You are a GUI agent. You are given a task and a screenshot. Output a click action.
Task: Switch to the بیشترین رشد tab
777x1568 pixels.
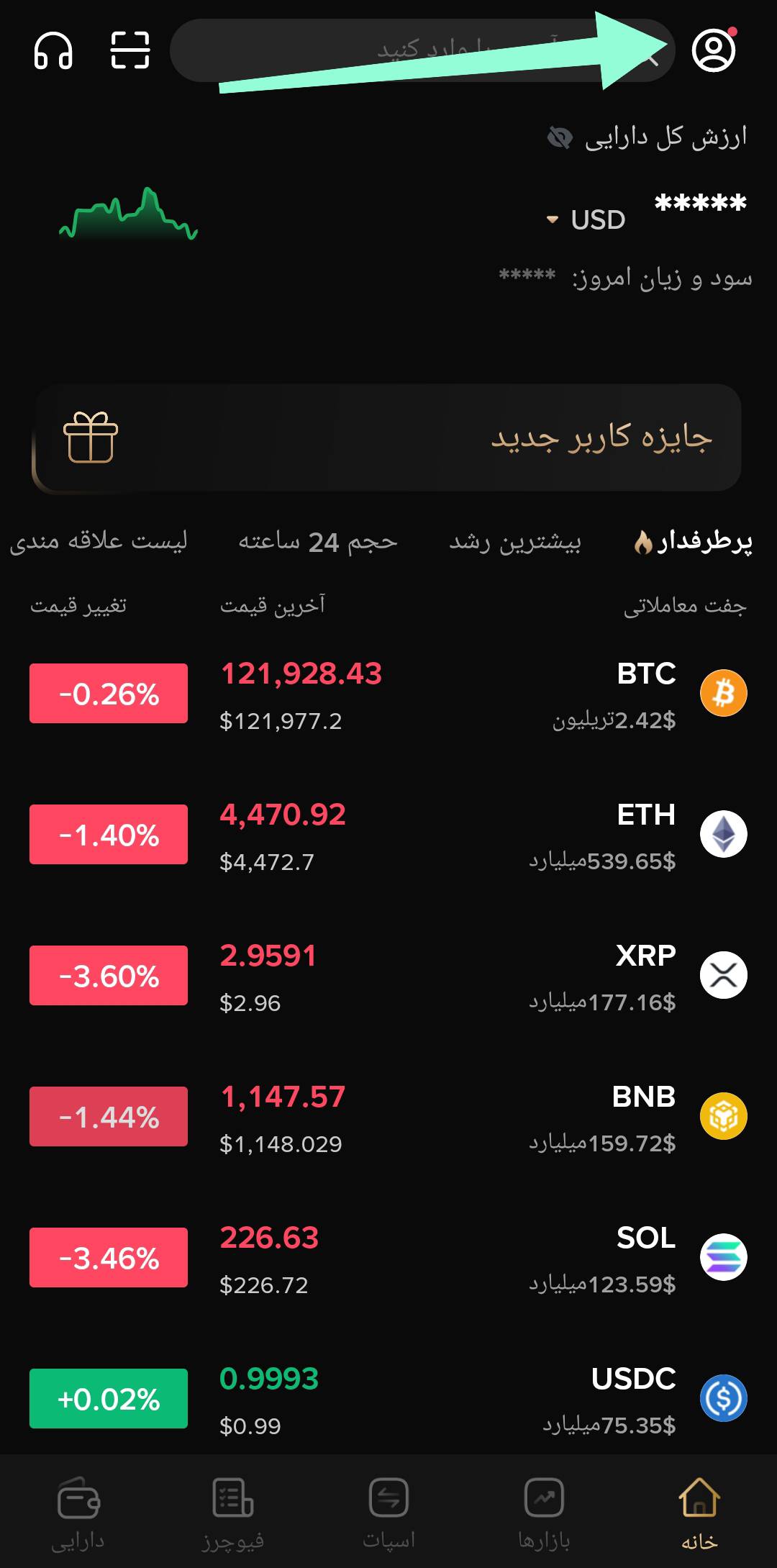click(515, 541)
